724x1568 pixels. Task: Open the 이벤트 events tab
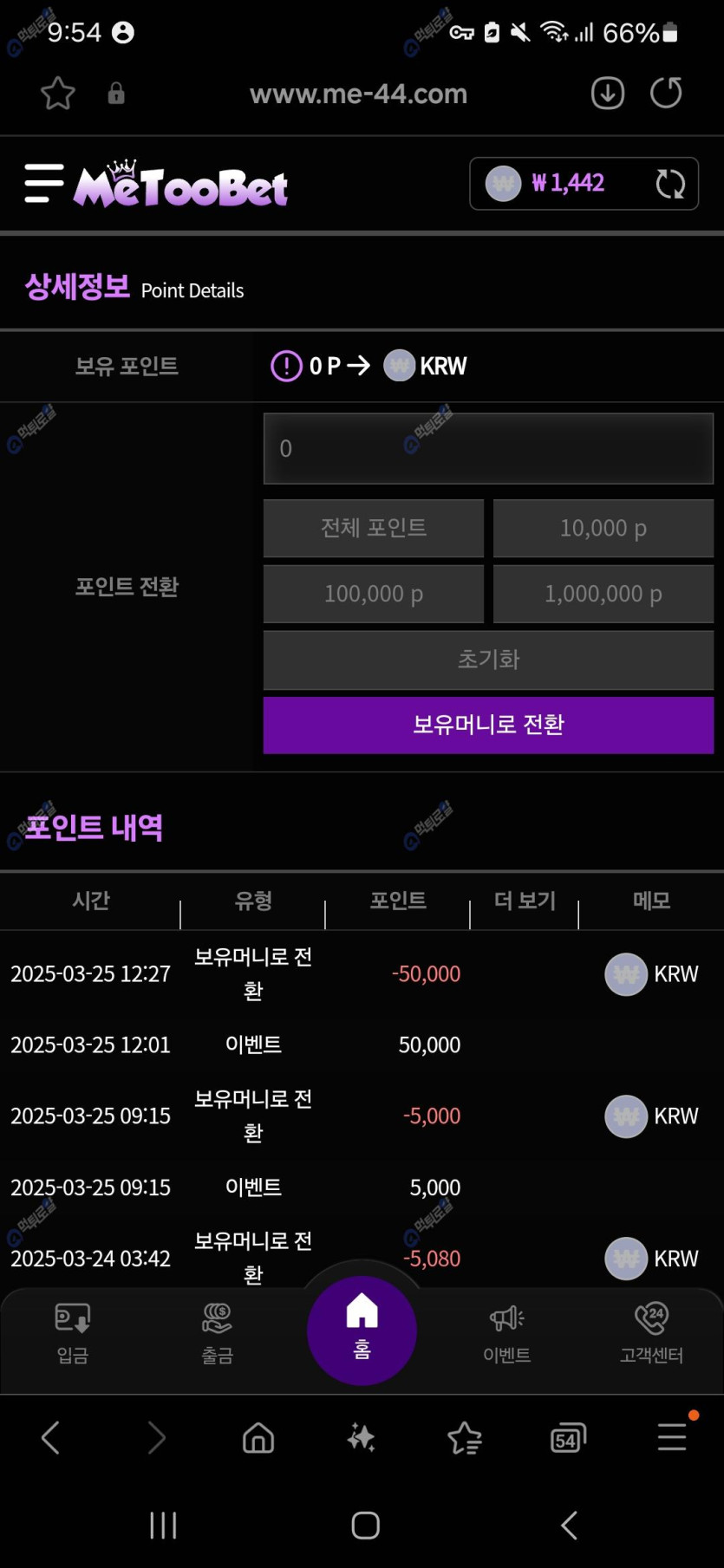(x=506, y=1332)
